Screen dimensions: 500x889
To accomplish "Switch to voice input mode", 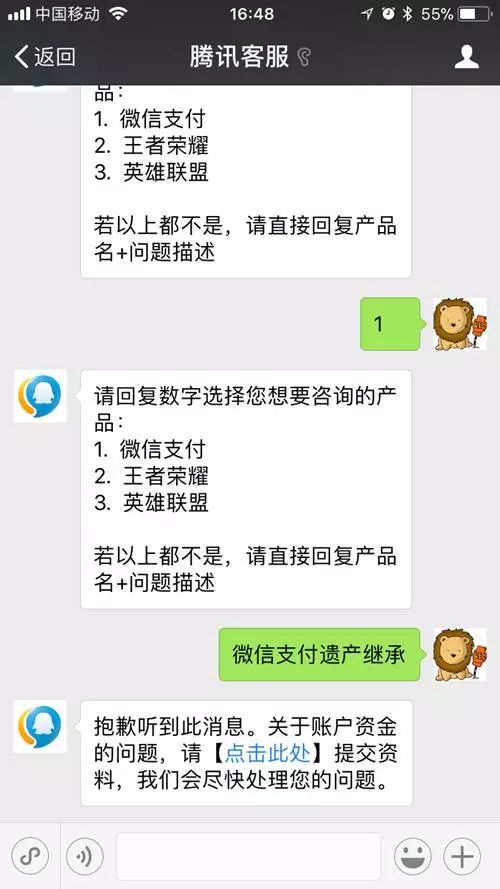I will click(x=84, y=857).
